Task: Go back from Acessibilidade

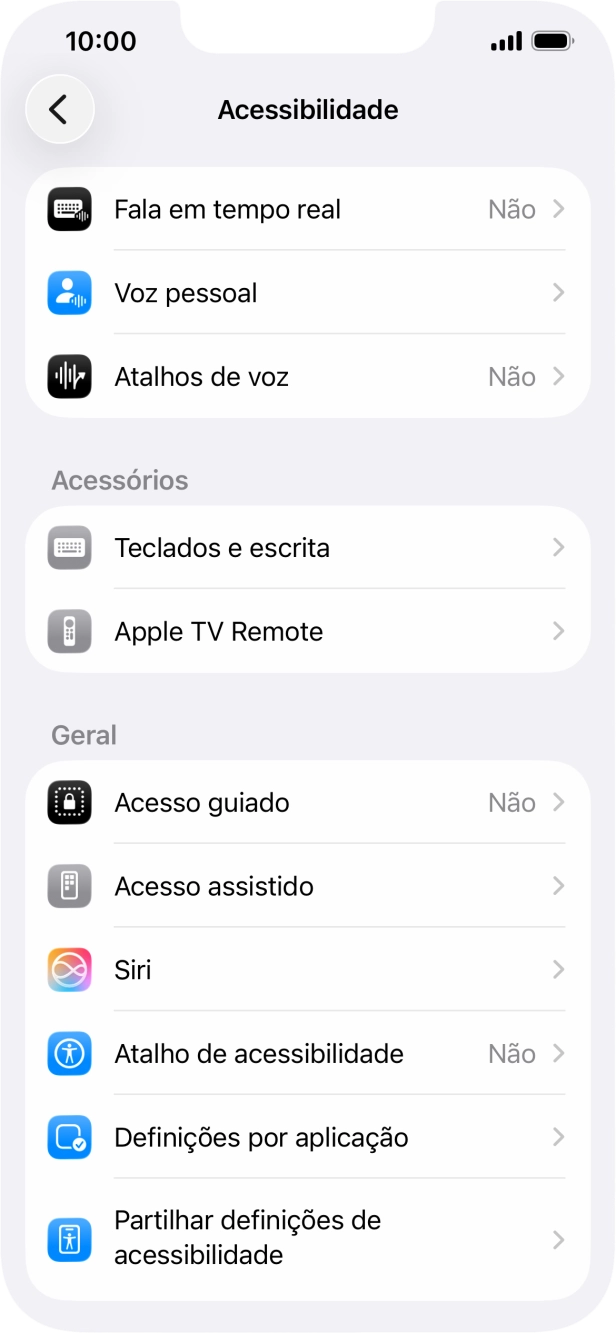Action: click(59, 109)
